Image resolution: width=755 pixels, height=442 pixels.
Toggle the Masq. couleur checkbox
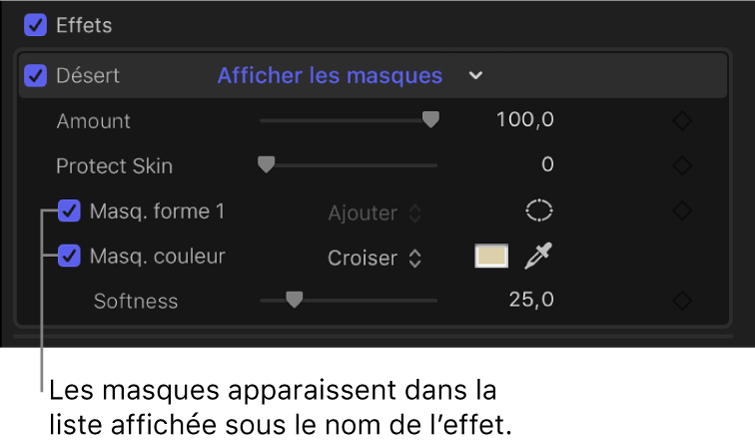[69, 256]
